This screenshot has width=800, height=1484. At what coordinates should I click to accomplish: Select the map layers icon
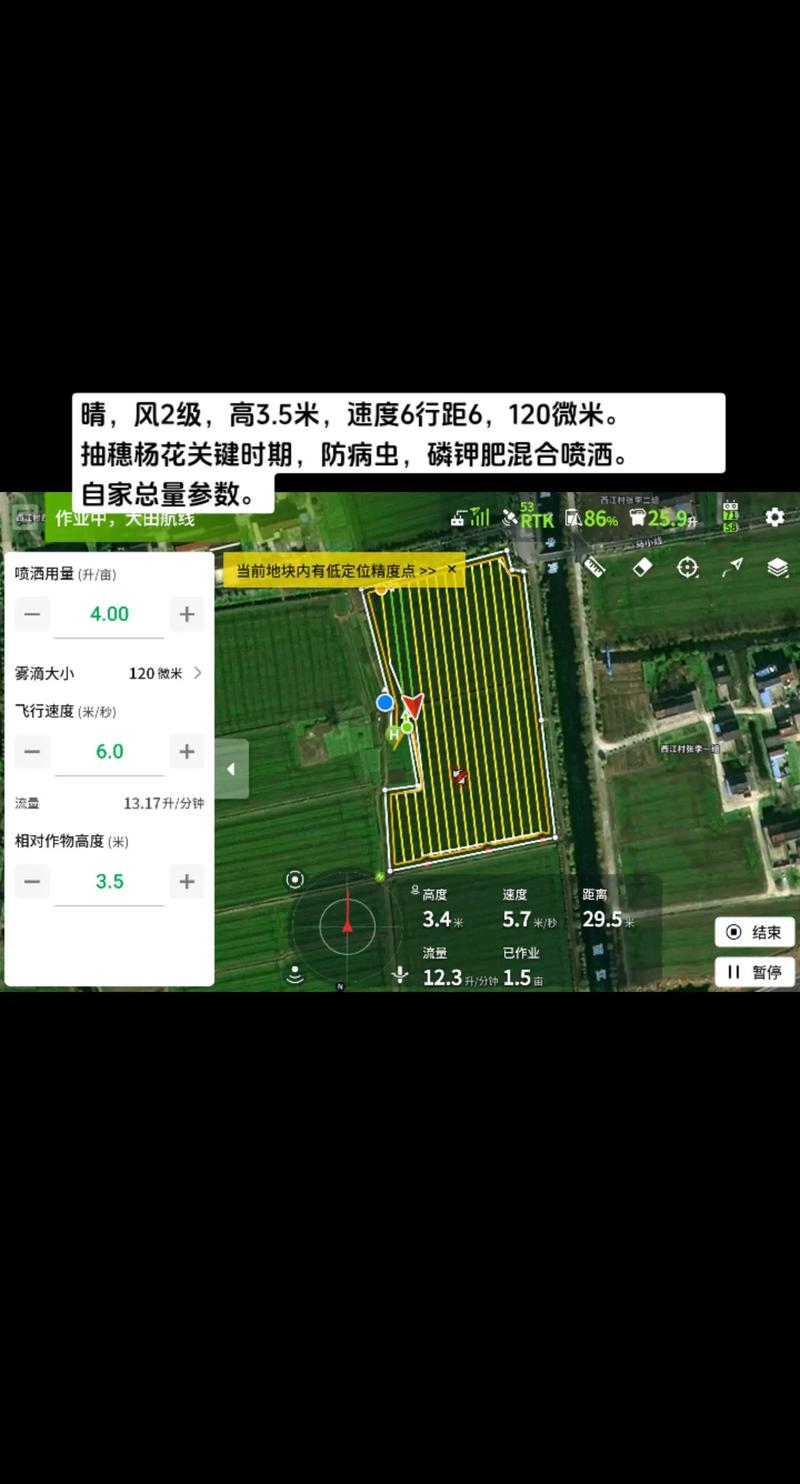(x=776, y=568)
